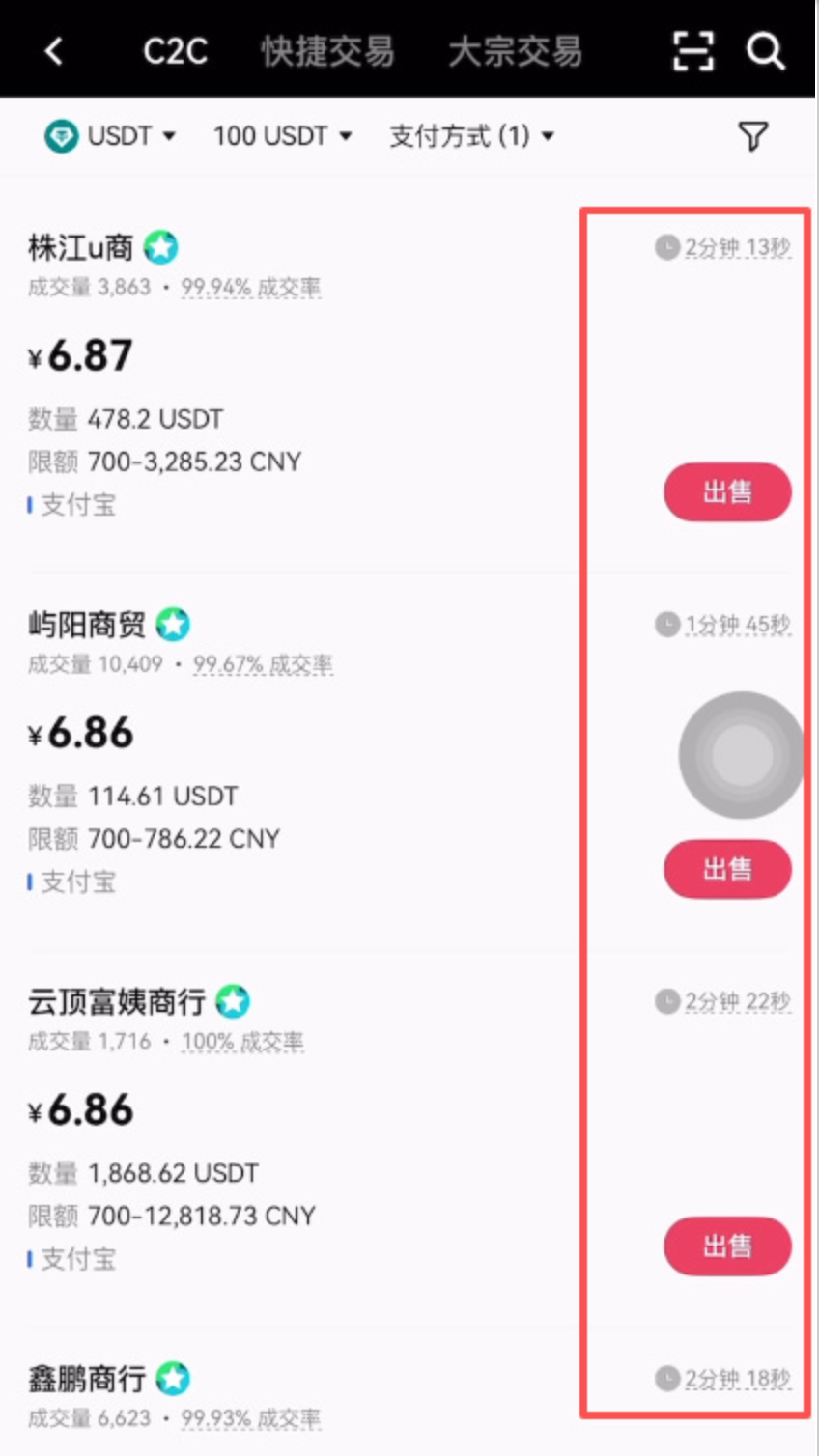Image resolution: width=819 pixels, height=1456 pixels.
Task: Open search using the magnifier icon
Action: pos(766,51)
